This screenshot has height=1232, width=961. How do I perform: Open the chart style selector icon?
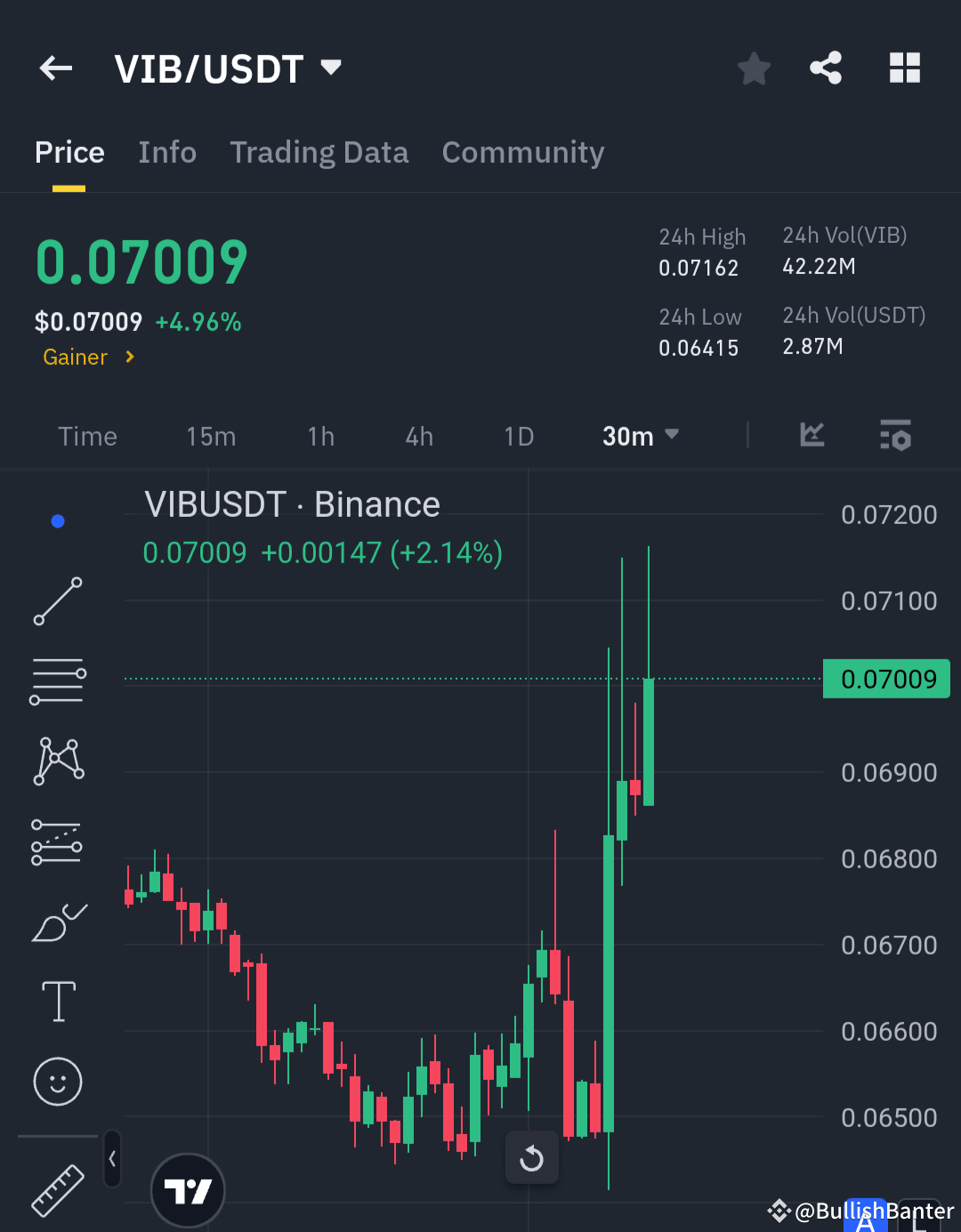[812, 436]
